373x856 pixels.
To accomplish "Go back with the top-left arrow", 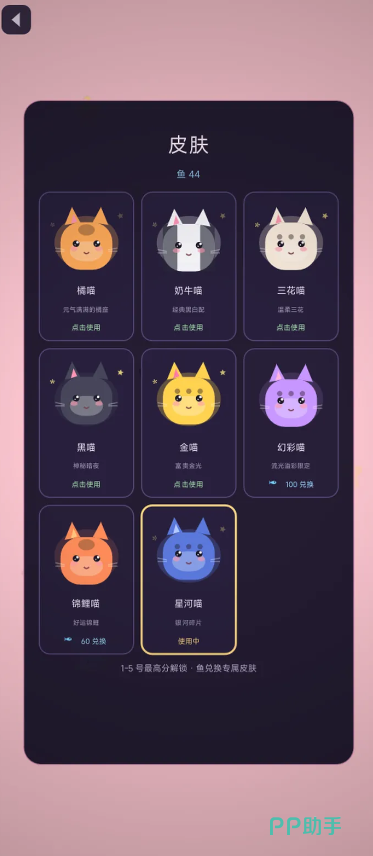I will pyautogui.click(x=16, y=20).
